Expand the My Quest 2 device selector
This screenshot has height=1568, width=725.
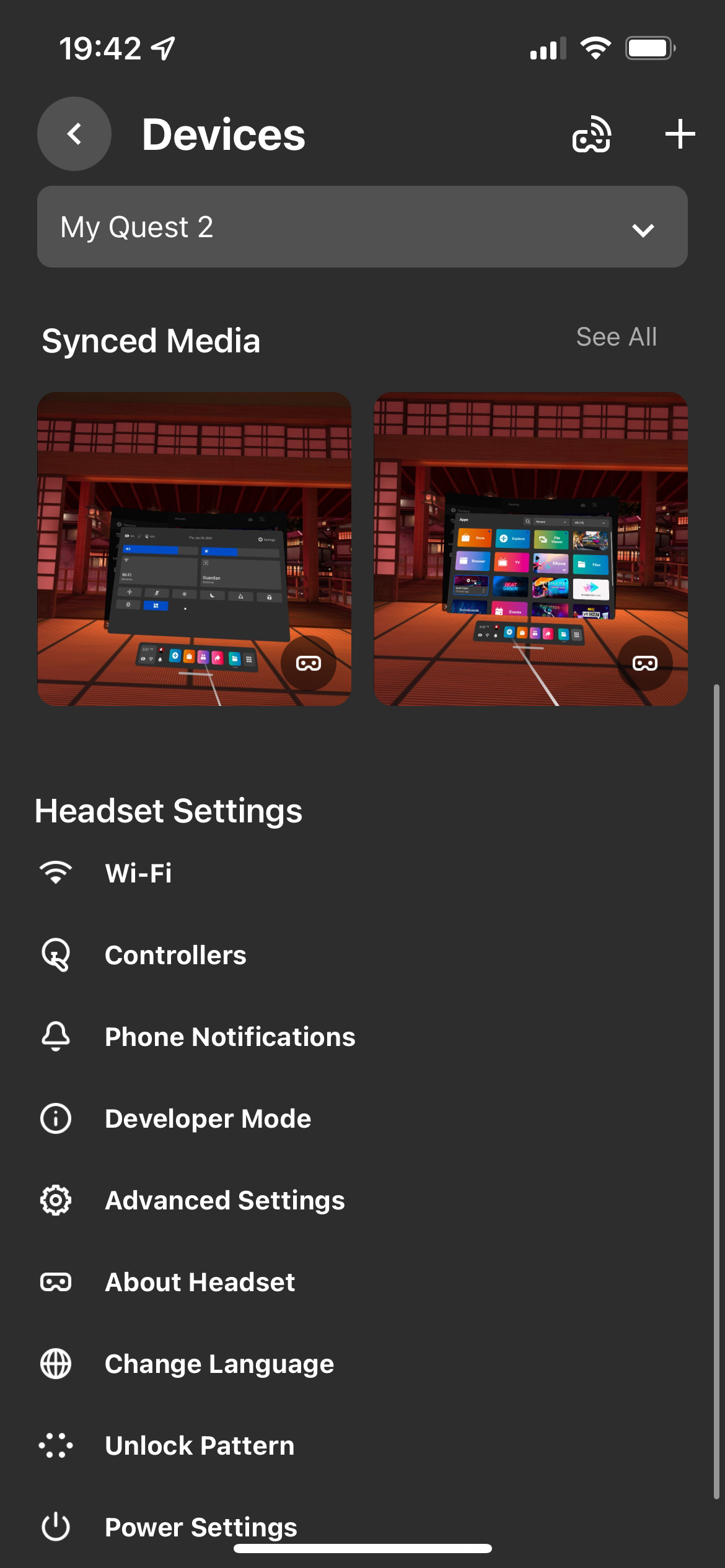point(362,227)
